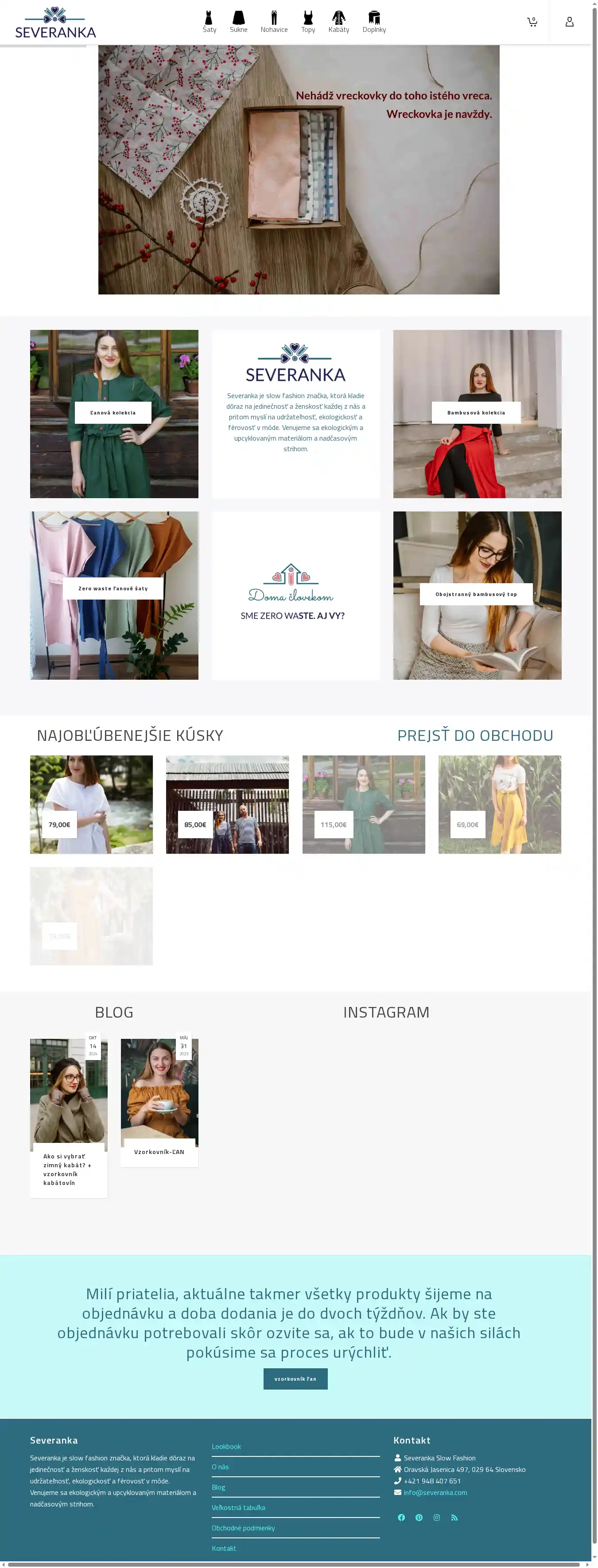Follow the Prejsť do obchodu link
The image size is (598, 1568).
pyautogui.click(x=475, y=736)
